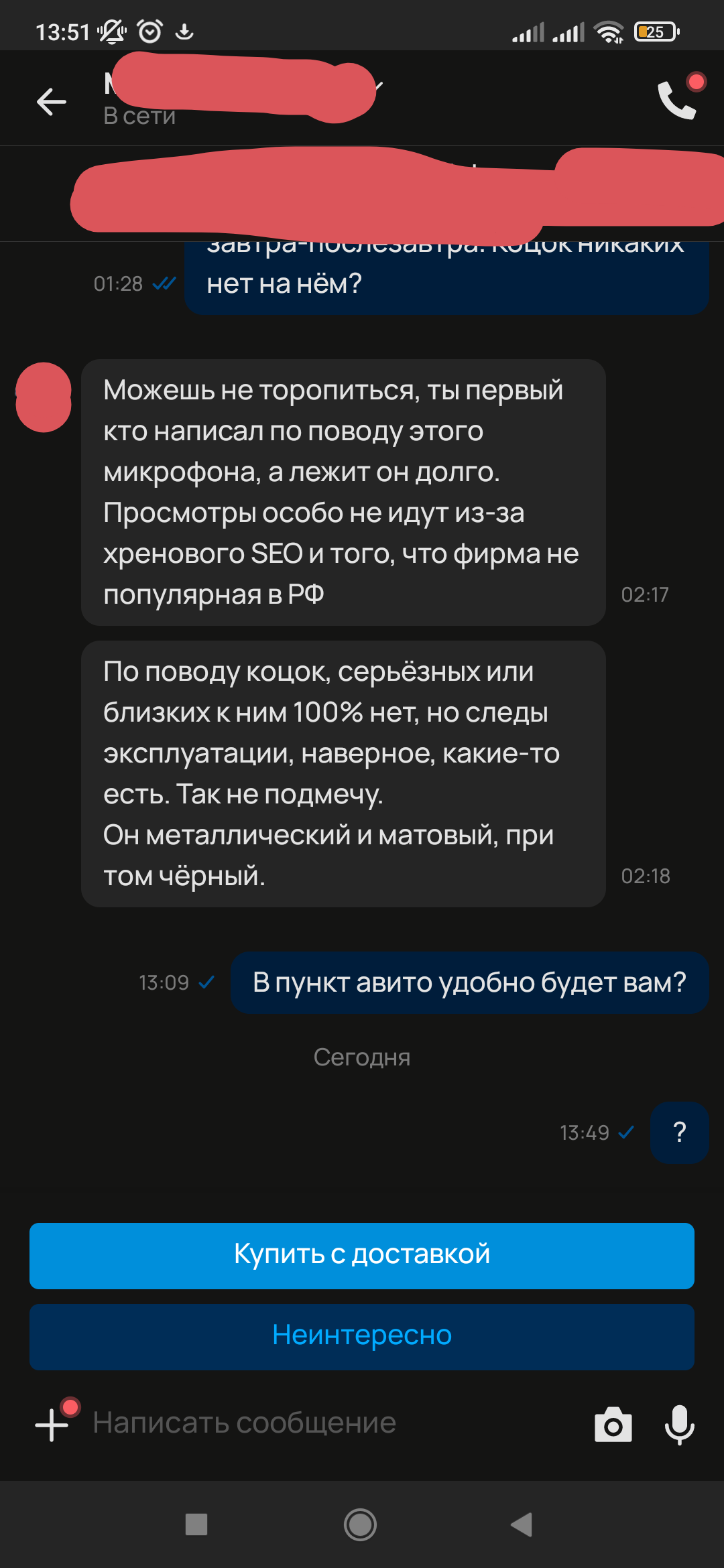Viewport: 724px width, 1568px height.
Task: Go to the system home screen
Action: [x=361, y=1524]
